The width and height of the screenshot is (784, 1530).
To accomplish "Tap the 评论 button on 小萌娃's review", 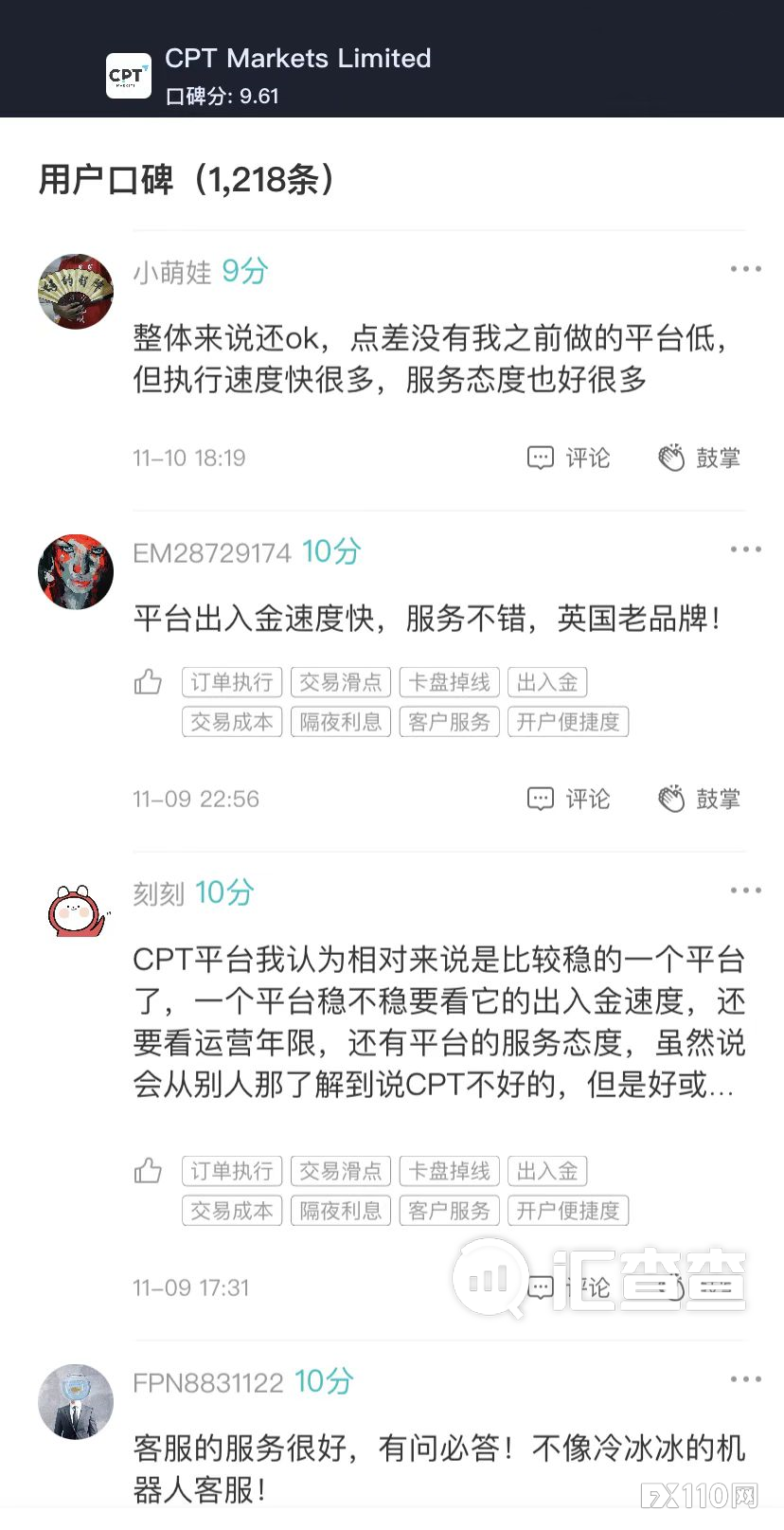I will coord(589,458).
